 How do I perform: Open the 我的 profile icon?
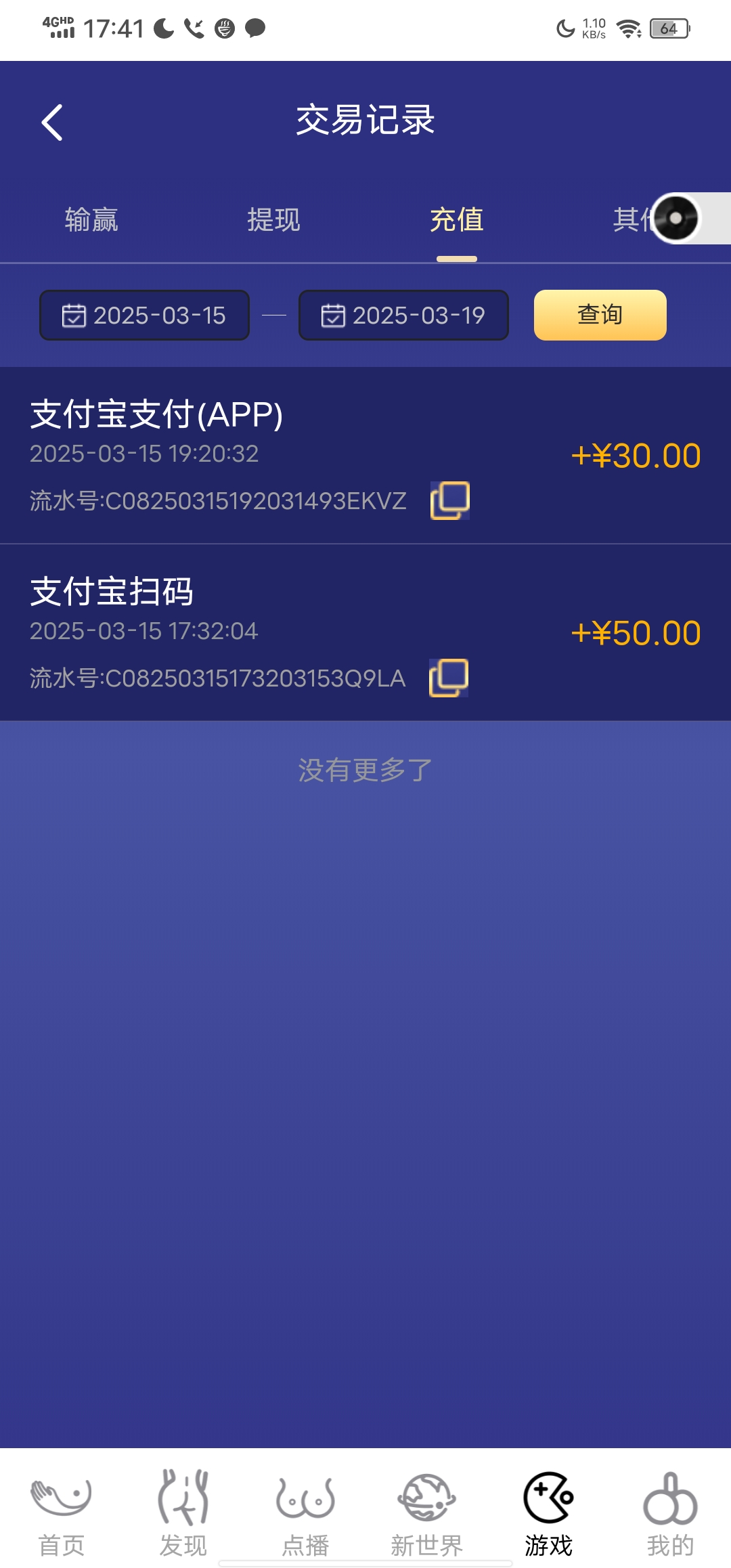click(670, 1500)
